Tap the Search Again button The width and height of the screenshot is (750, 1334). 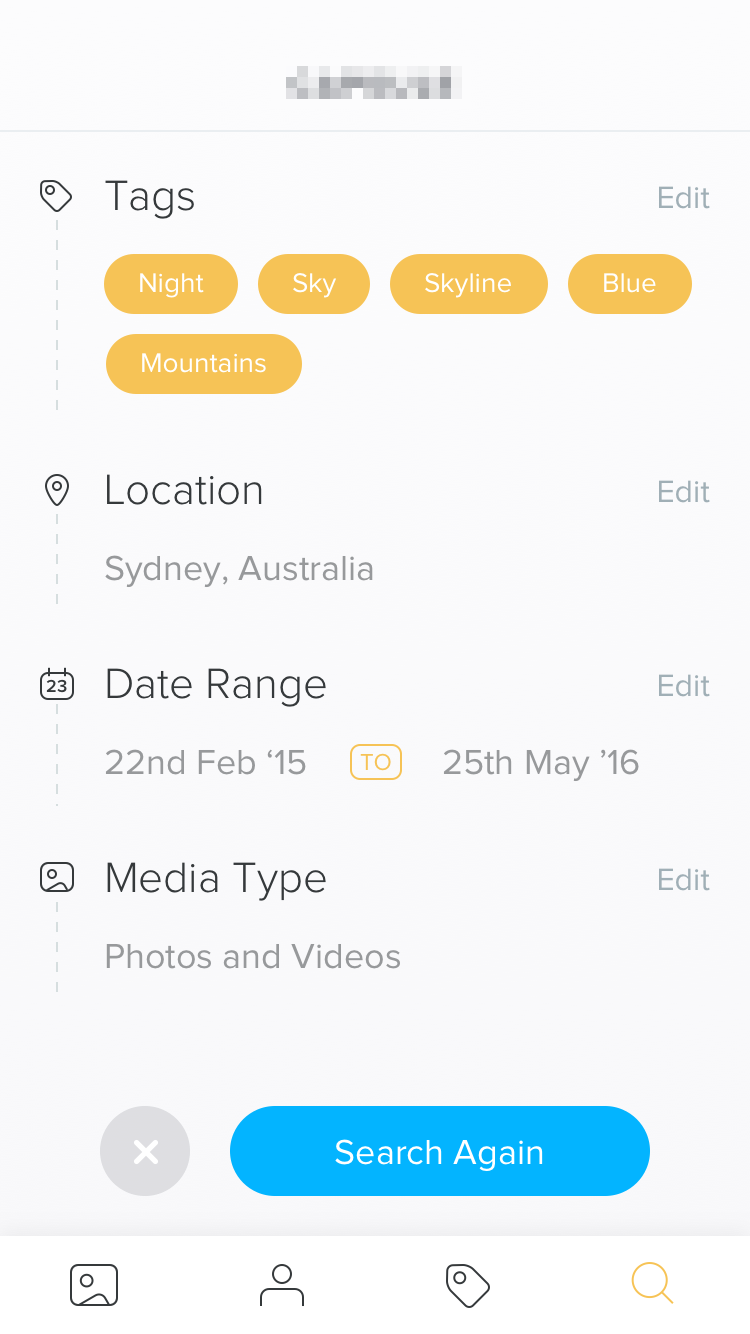pos(440,1151)
